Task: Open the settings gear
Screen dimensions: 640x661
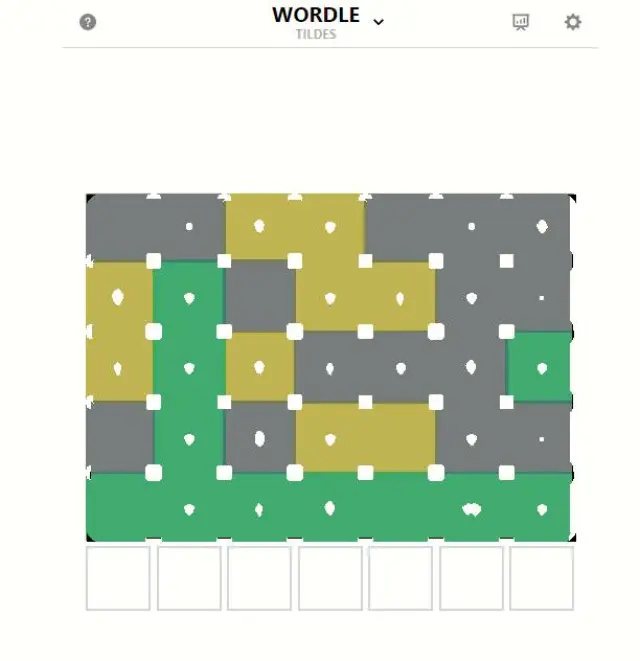Action: tap(573, 22)
